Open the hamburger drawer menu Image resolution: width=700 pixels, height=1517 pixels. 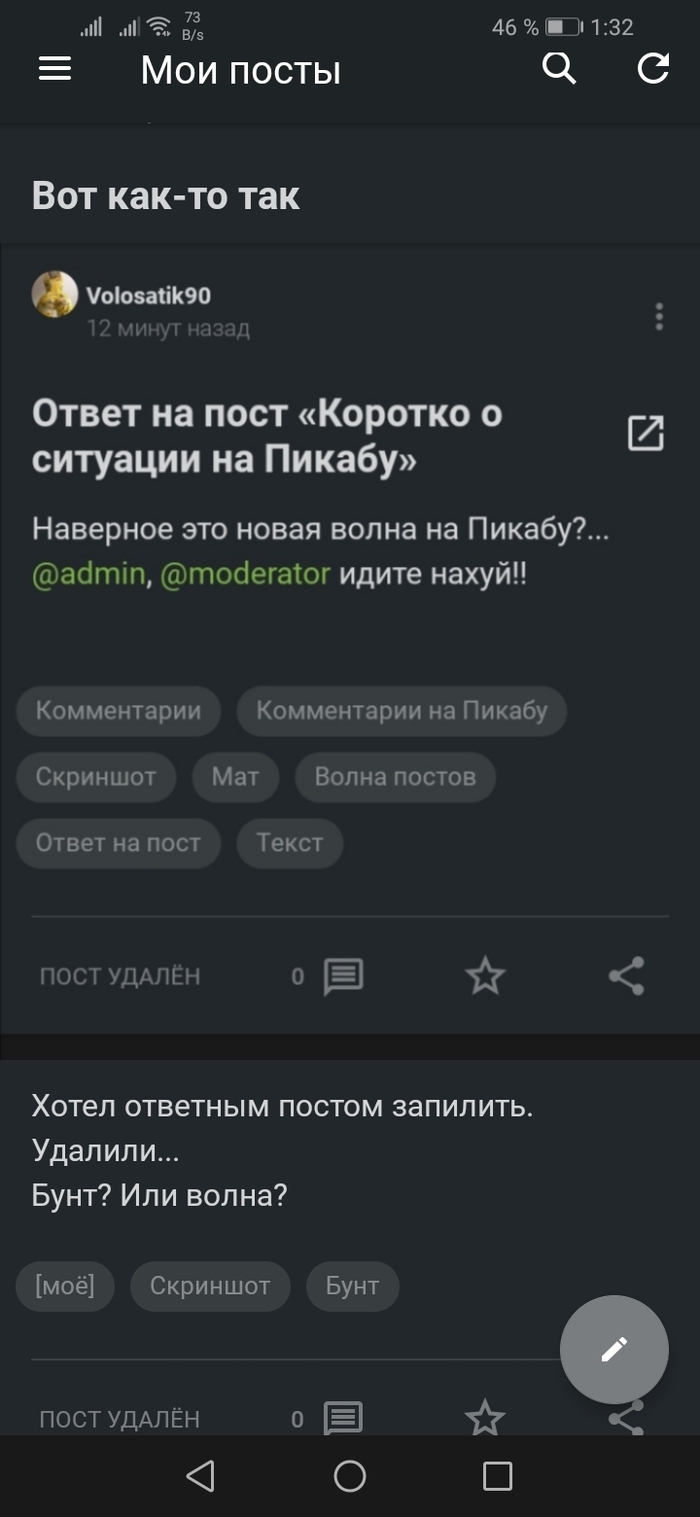pyautogui.click(x=55, y=68)
